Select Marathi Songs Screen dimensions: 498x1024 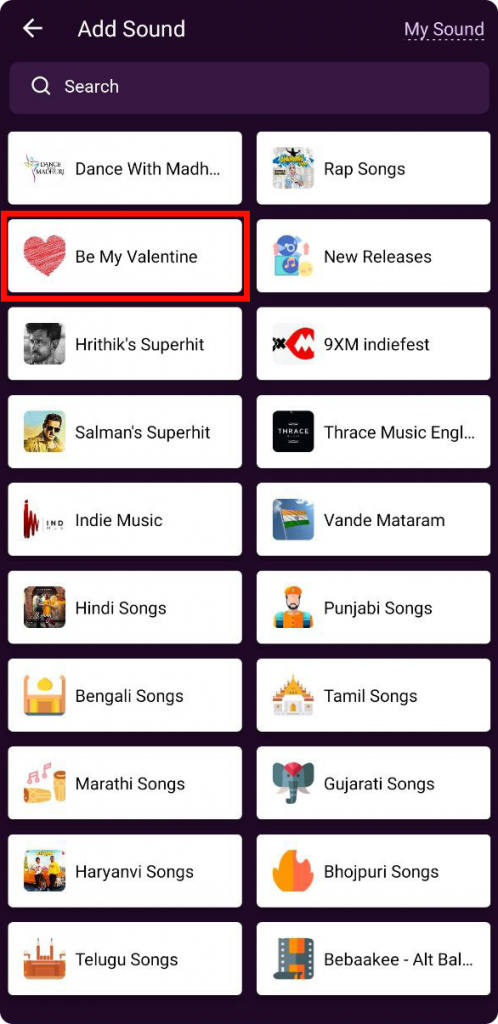(125, 783)
